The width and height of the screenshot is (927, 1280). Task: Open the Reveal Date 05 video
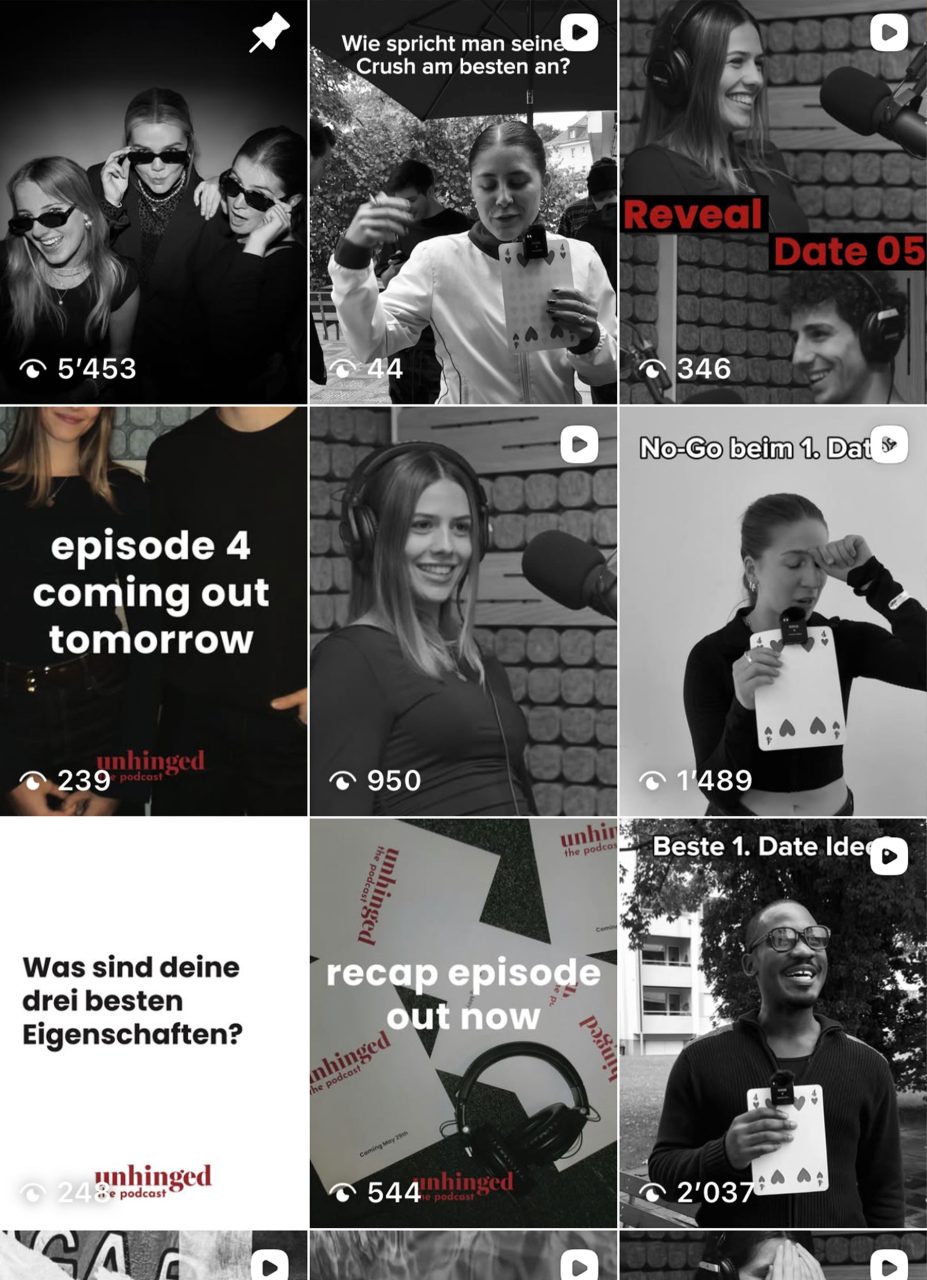coord(772,200)
